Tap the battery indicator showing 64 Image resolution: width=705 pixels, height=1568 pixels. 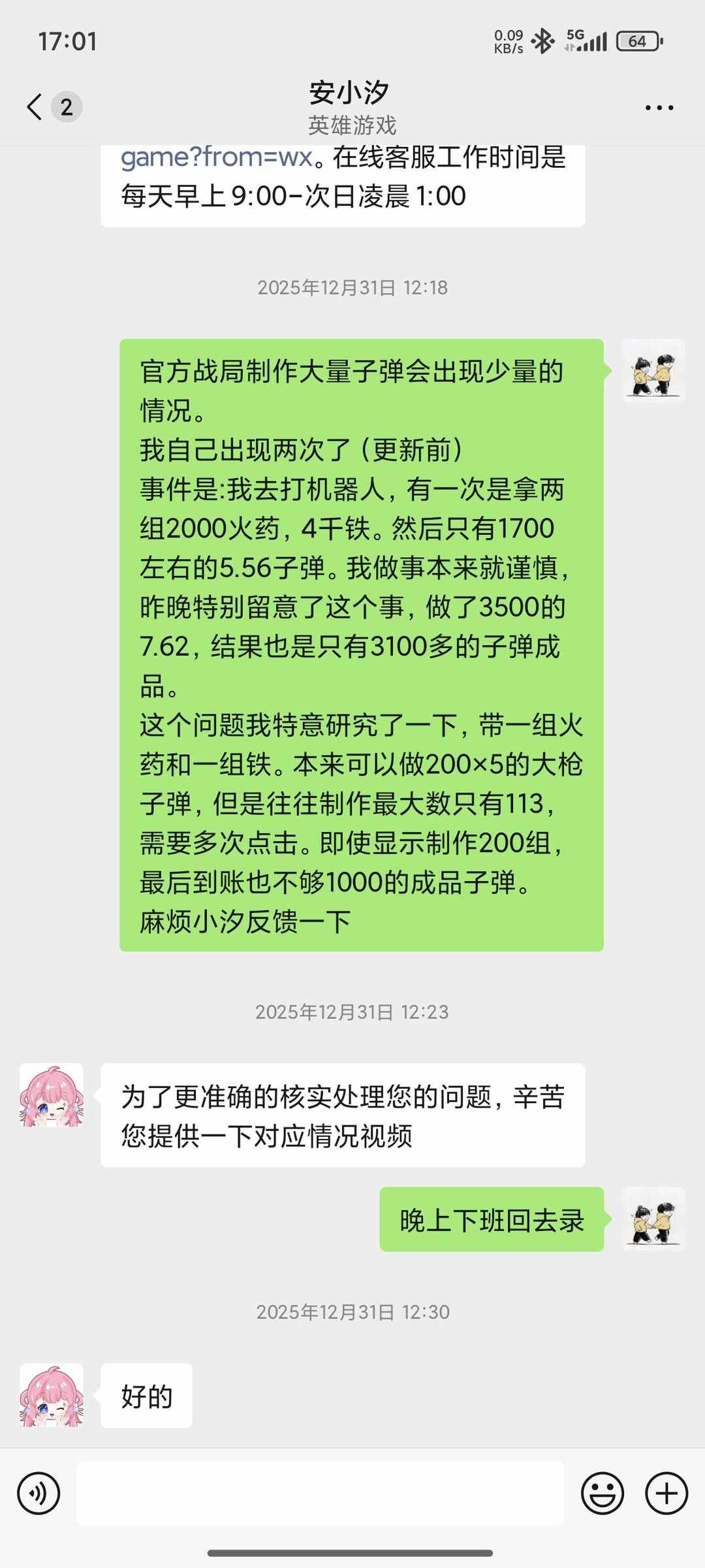[636, 42]
